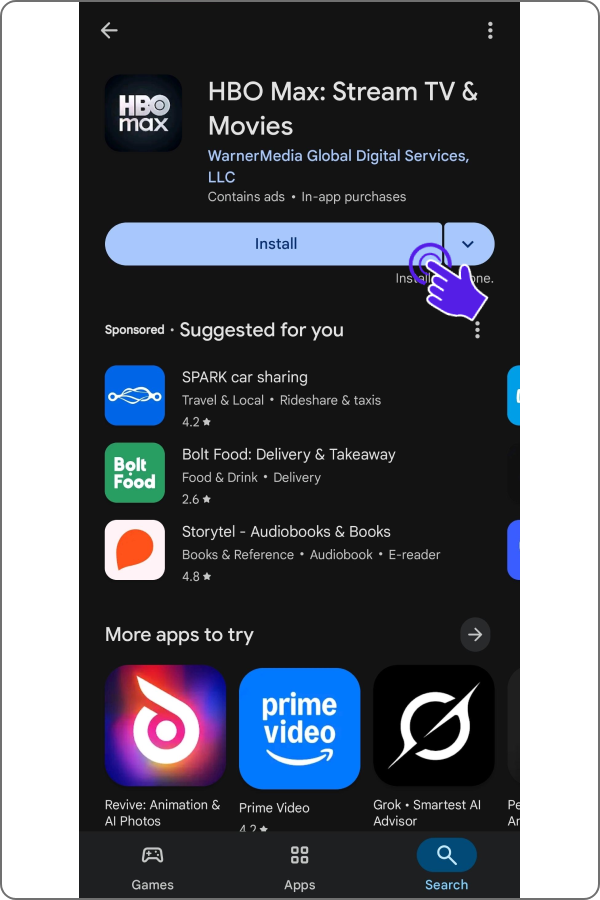
Task: Open SPARK car sharing app listing
Action: [x=244, y=378]
